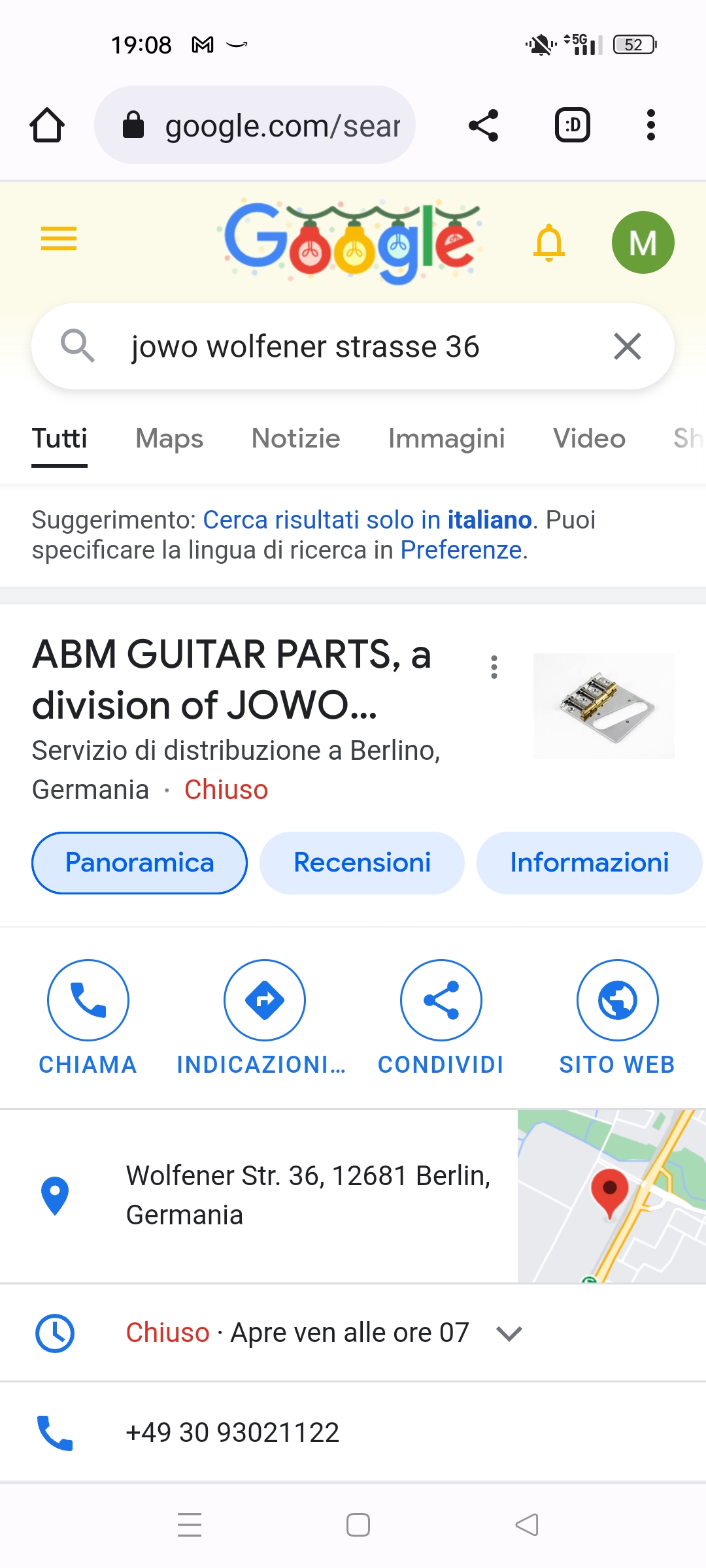Go to the browser home page
The height and width of the screenshot is (1568, 706).
[x=47, y=125]
